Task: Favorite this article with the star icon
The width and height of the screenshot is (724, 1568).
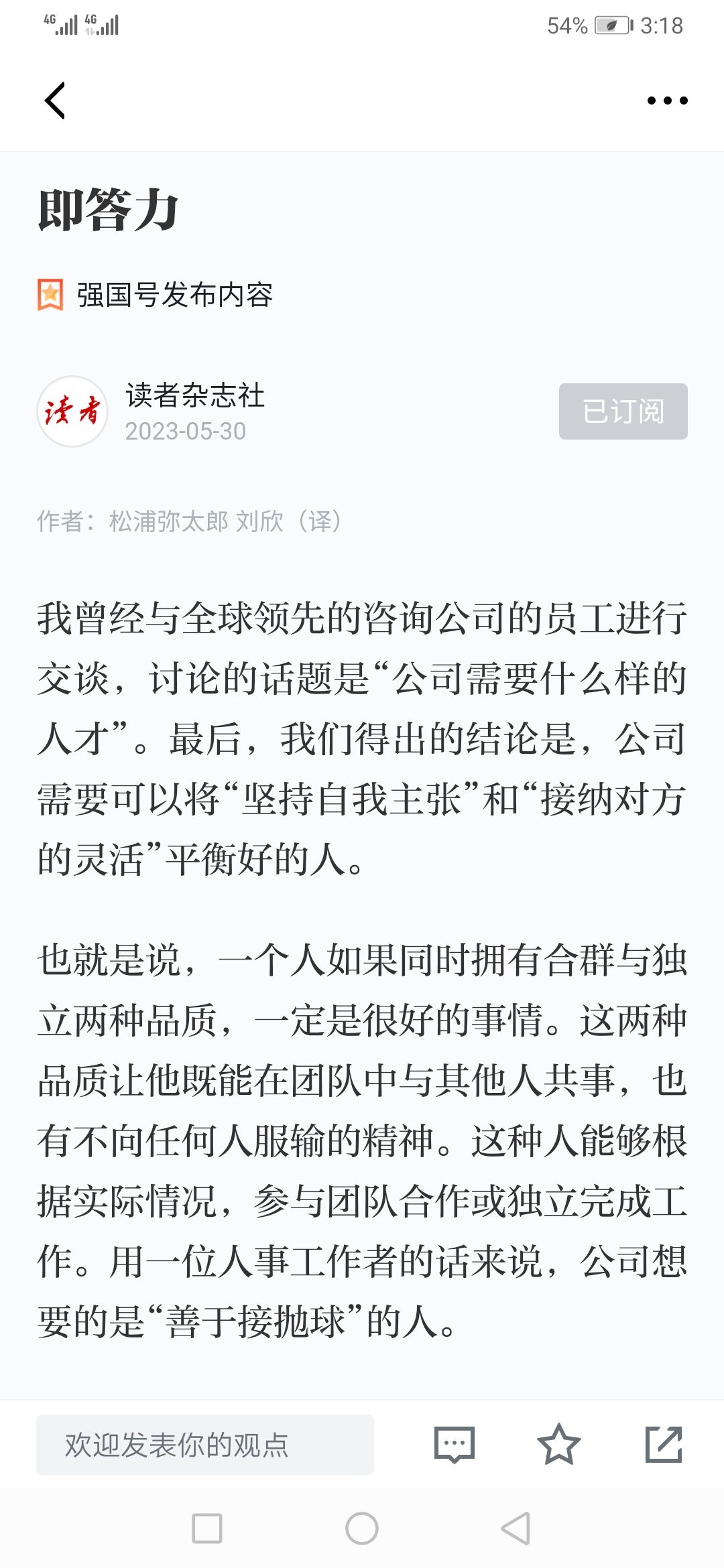Action: (558, 1445)
